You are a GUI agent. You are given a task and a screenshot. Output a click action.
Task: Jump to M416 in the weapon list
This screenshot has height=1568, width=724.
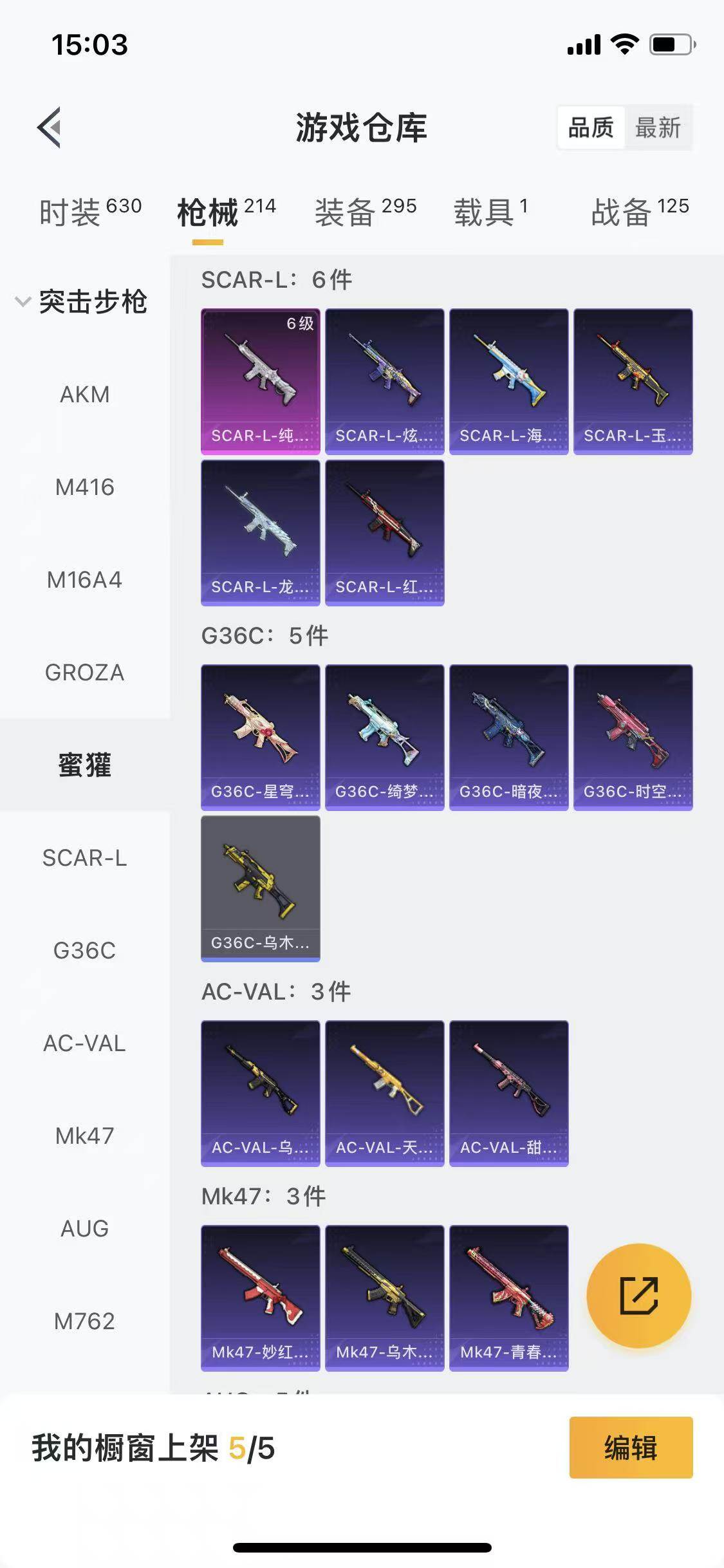85,487
